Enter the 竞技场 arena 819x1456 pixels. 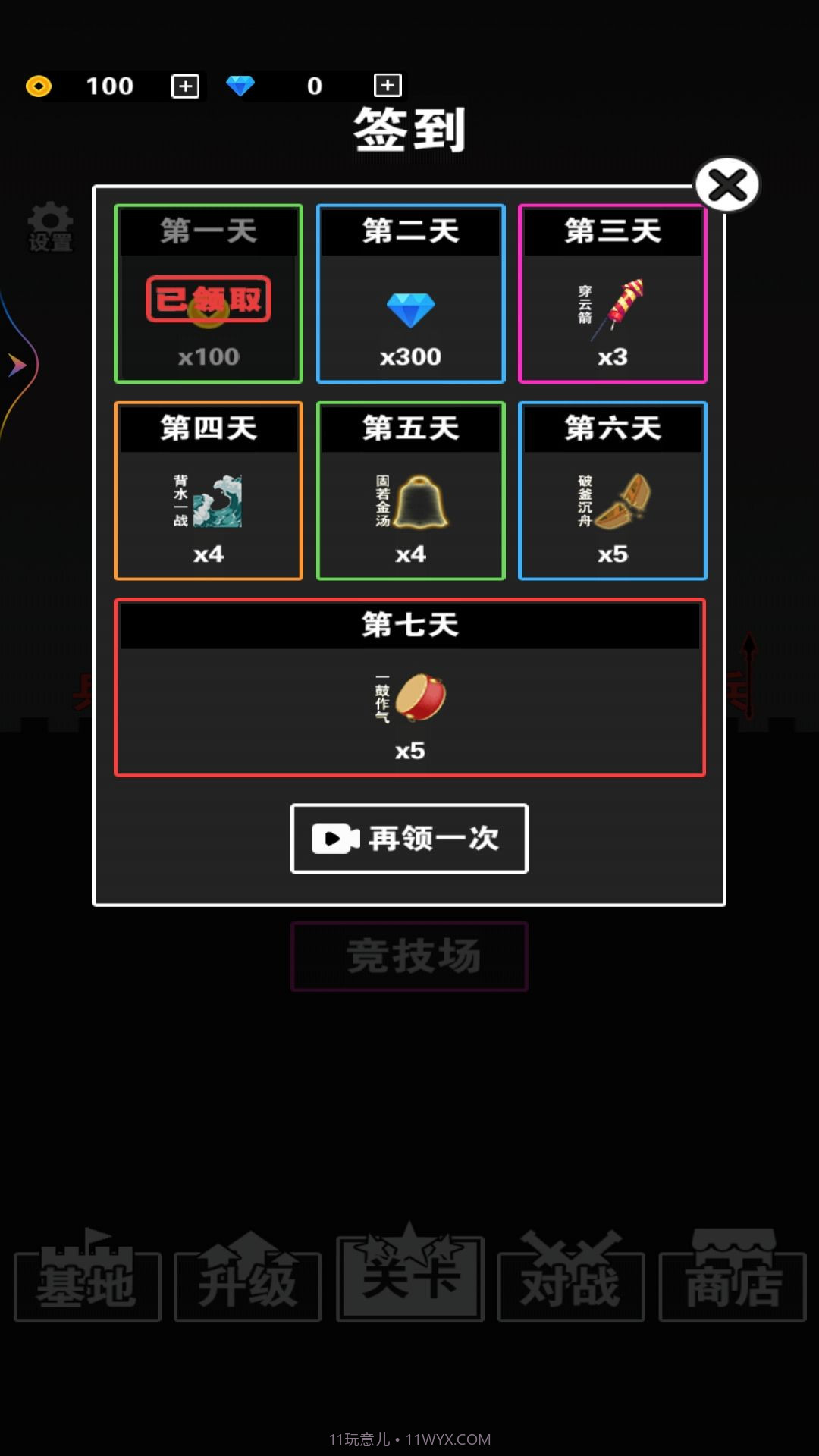pos(409,955)
